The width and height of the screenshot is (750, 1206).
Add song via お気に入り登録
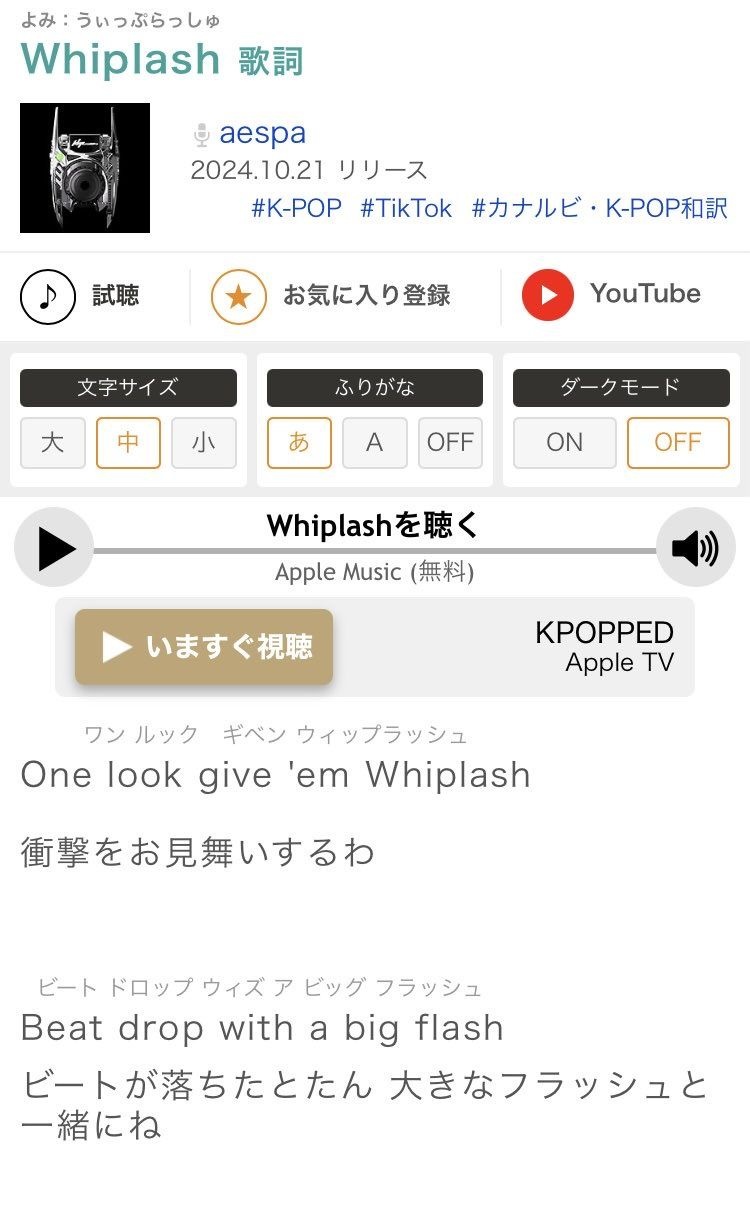pos(331,296)
